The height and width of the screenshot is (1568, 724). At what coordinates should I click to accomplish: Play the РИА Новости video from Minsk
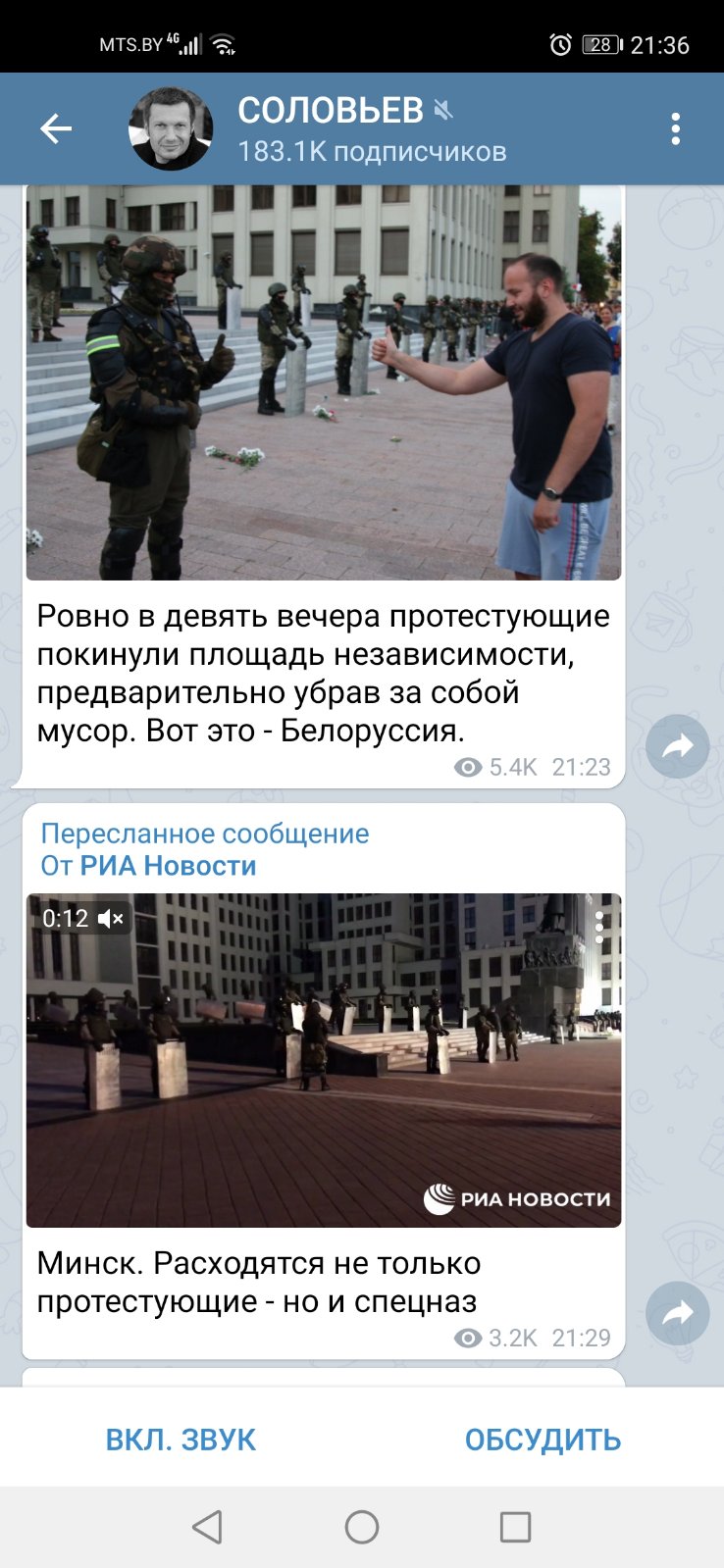(324, 1060)
